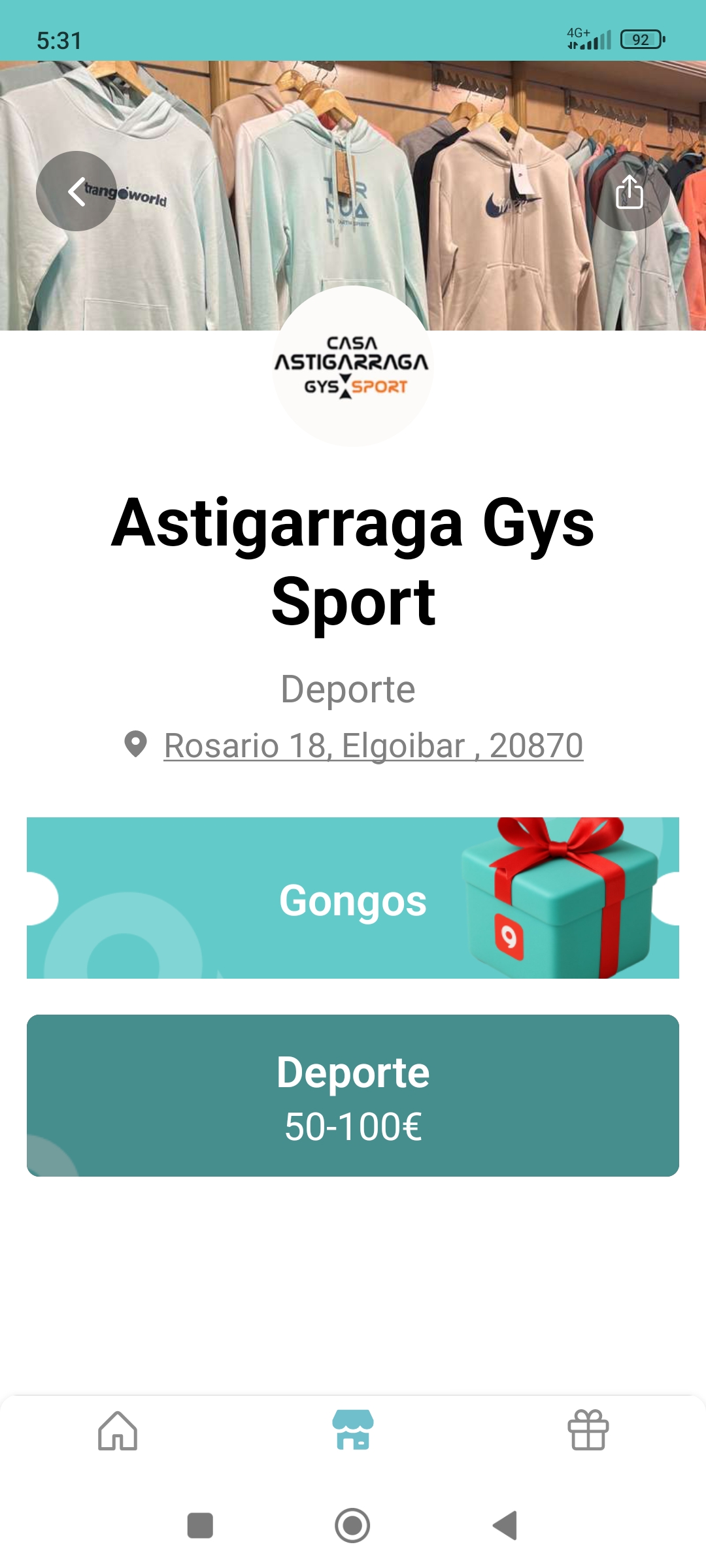This screenshot has height=1568, width=706.
Task: Go back using the top-left arrow
Action: tap(76, 191)
